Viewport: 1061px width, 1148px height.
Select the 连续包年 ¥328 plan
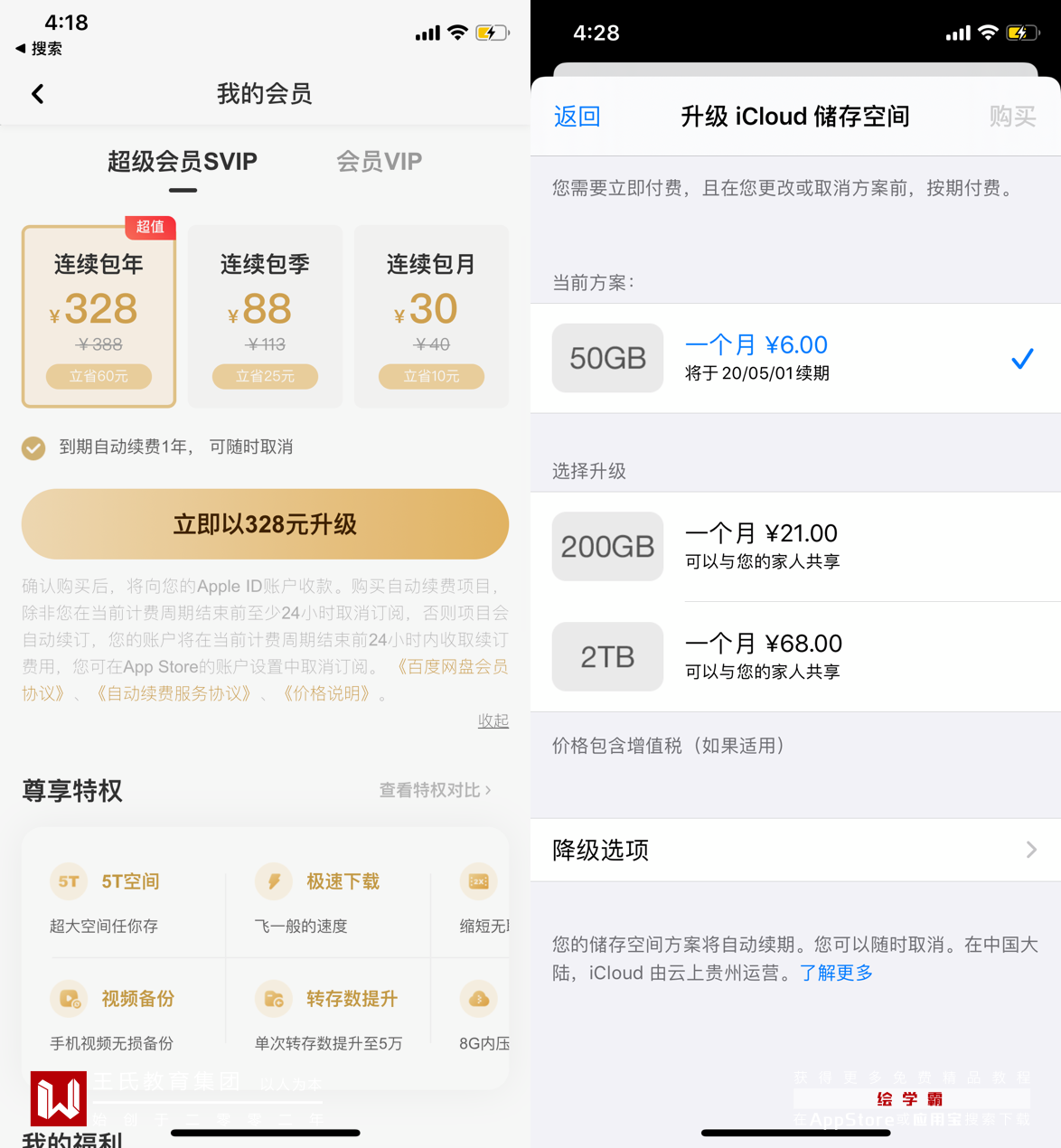[99, 316]
